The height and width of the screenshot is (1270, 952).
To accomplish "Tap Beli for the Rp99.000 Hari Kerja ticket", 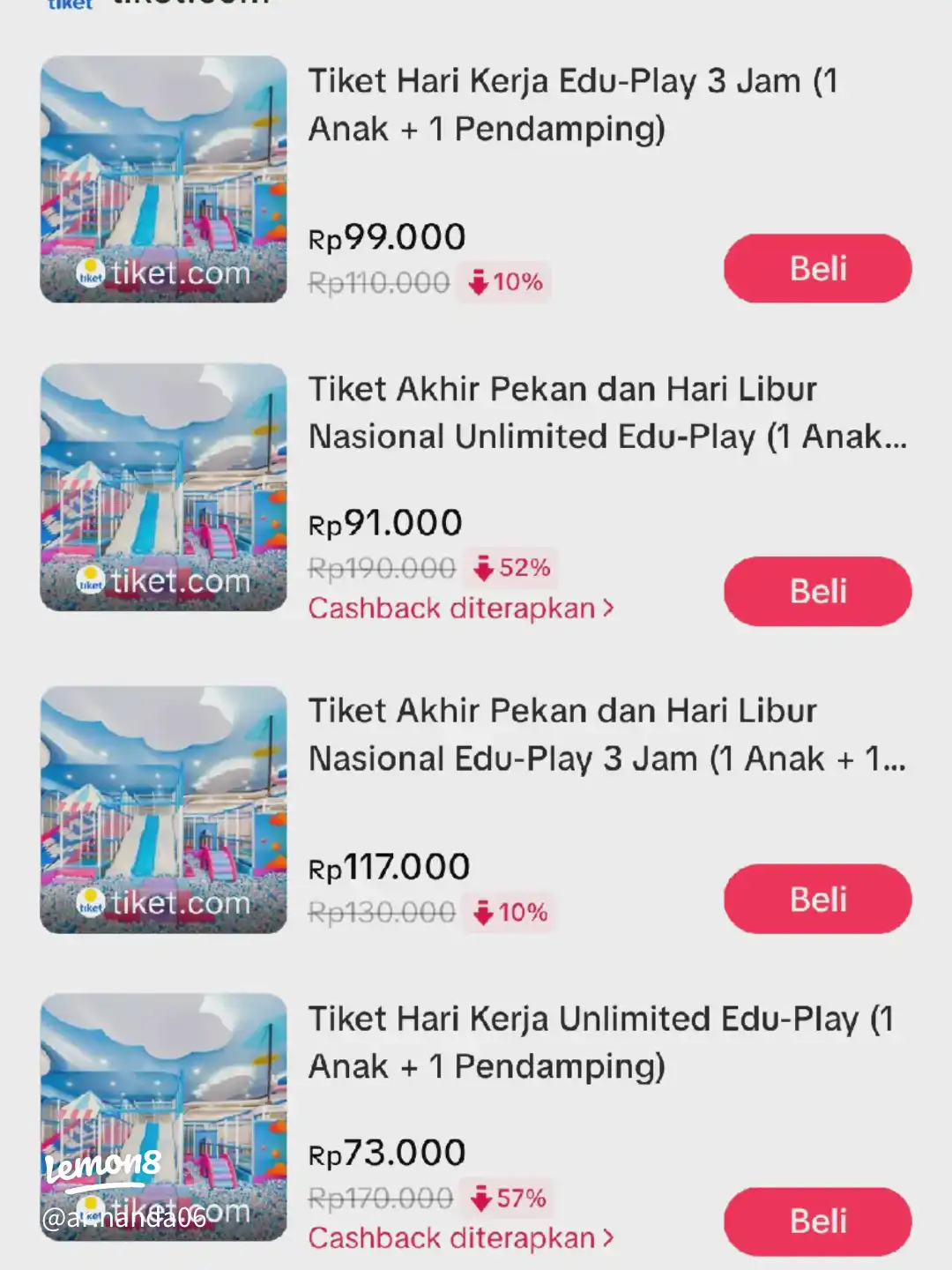I will click(x=817, y=268).
